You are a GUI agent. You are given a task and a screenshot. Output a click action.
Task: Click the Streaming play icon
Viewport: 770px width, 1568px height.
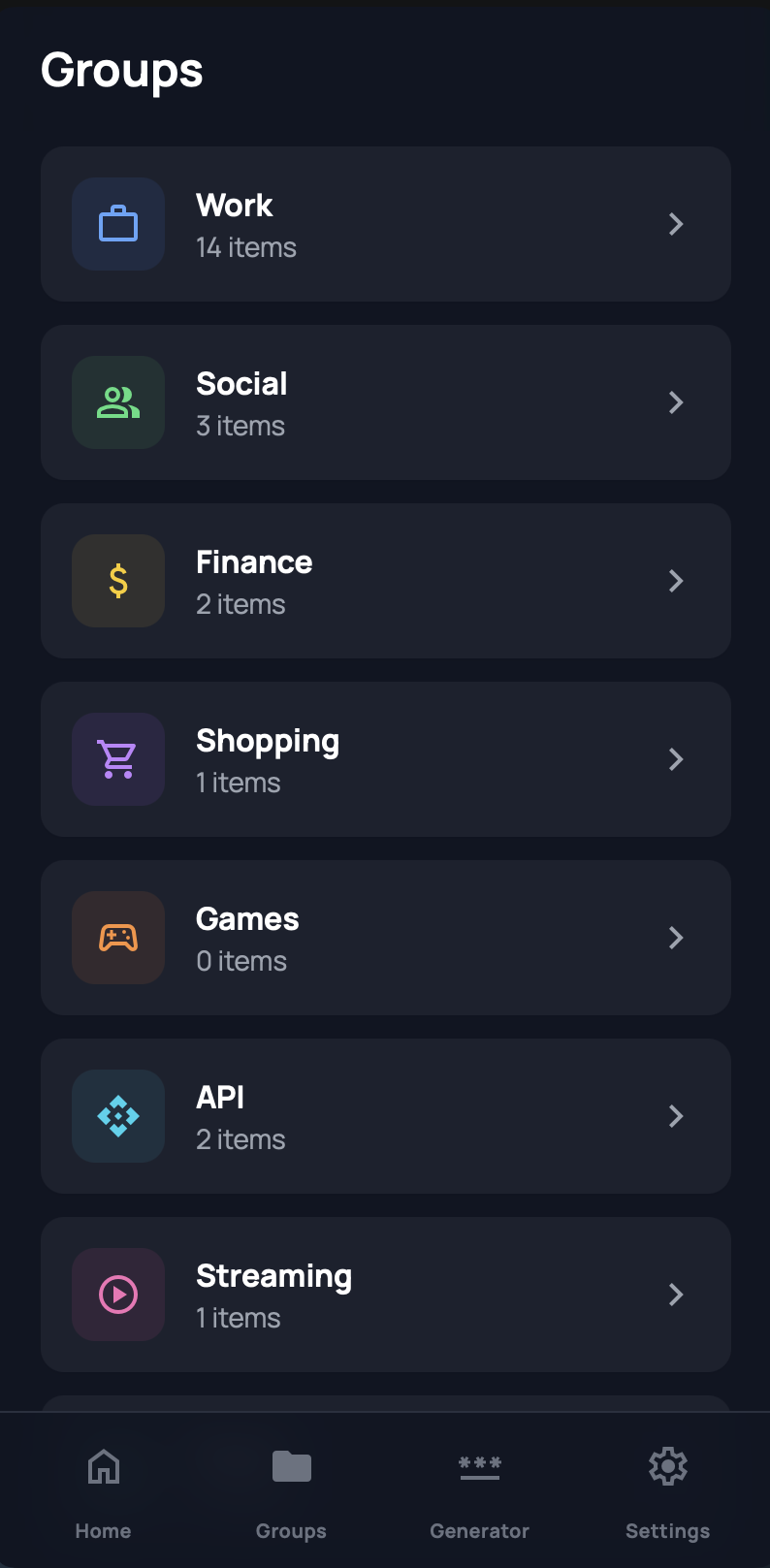point(117,1294)
